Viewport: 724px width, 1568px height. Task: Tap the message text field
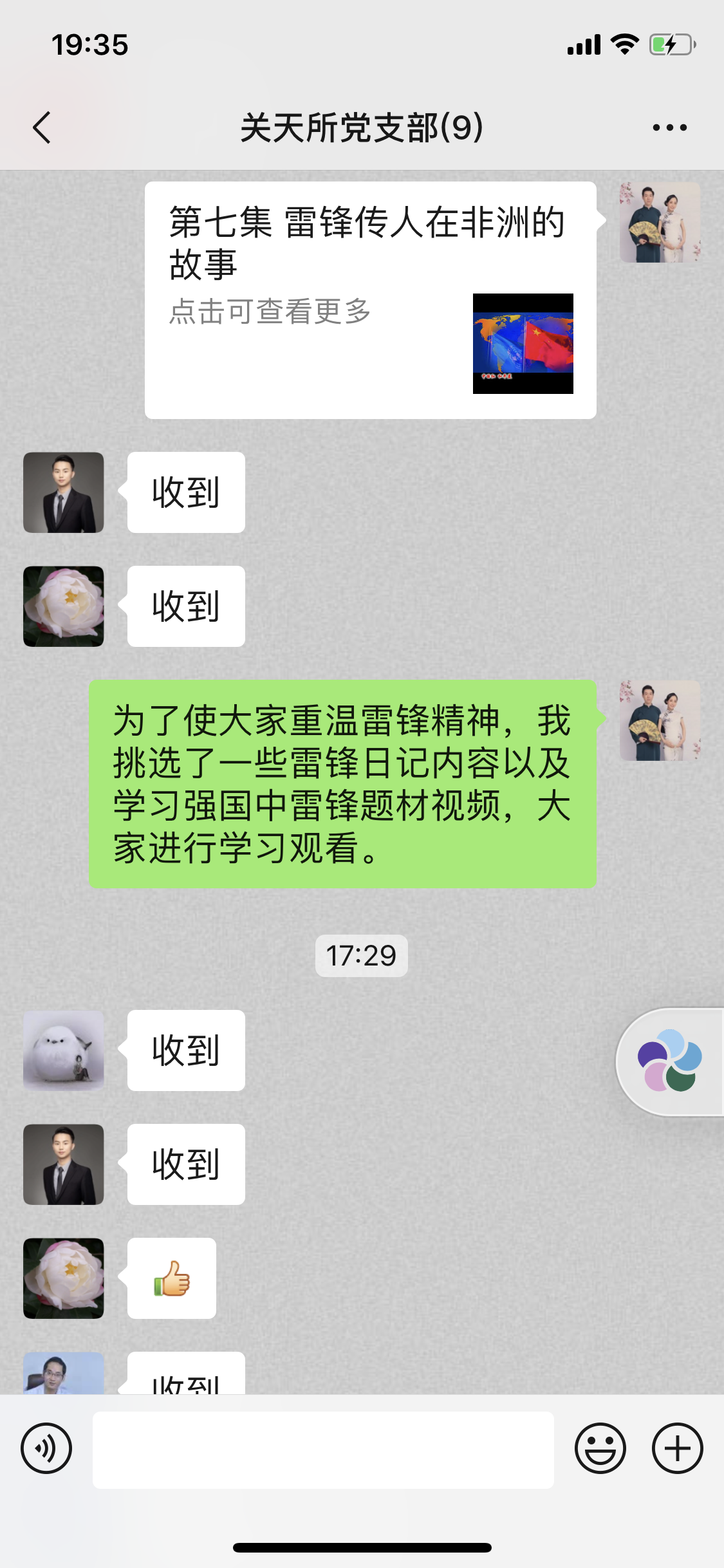323,1450
